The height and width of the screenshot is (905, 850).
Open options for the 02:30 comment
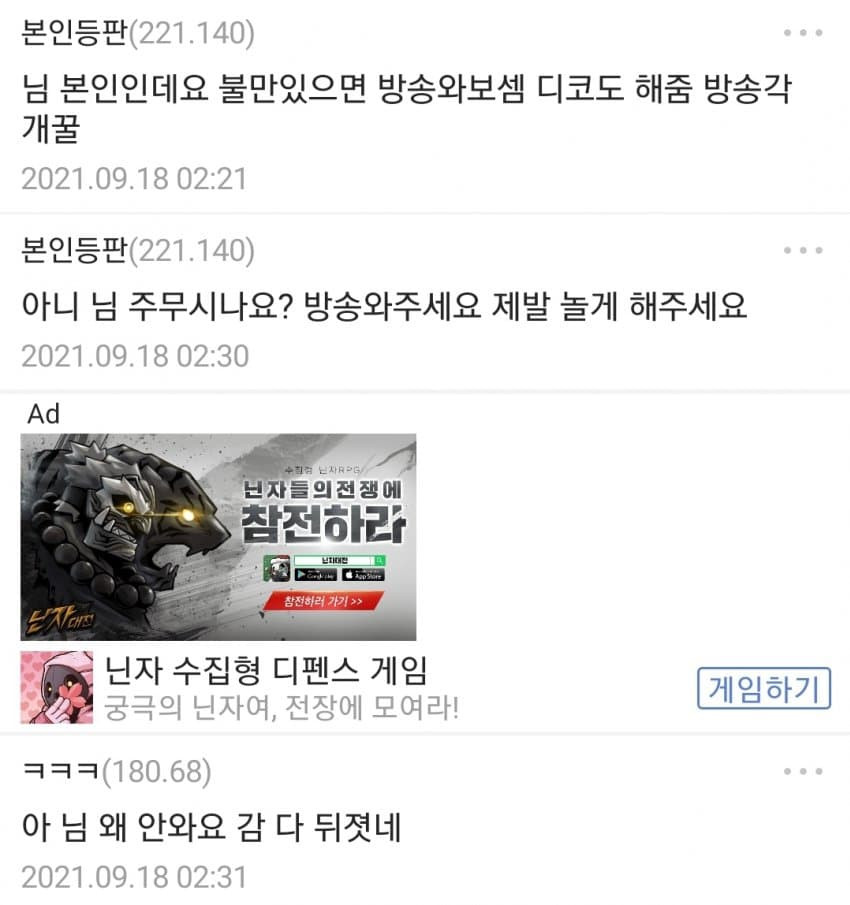(x=802, y=249)
